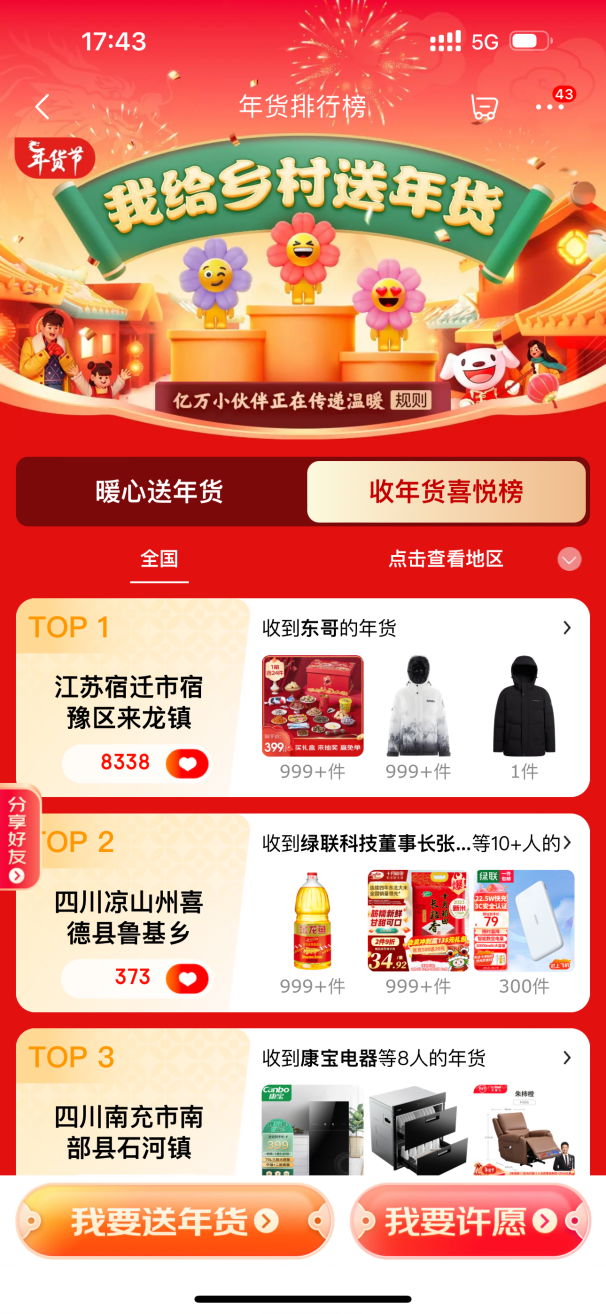Screen dimensions: 606x1314
Task: Open the shopping cart
Action: tap(484, 107)
